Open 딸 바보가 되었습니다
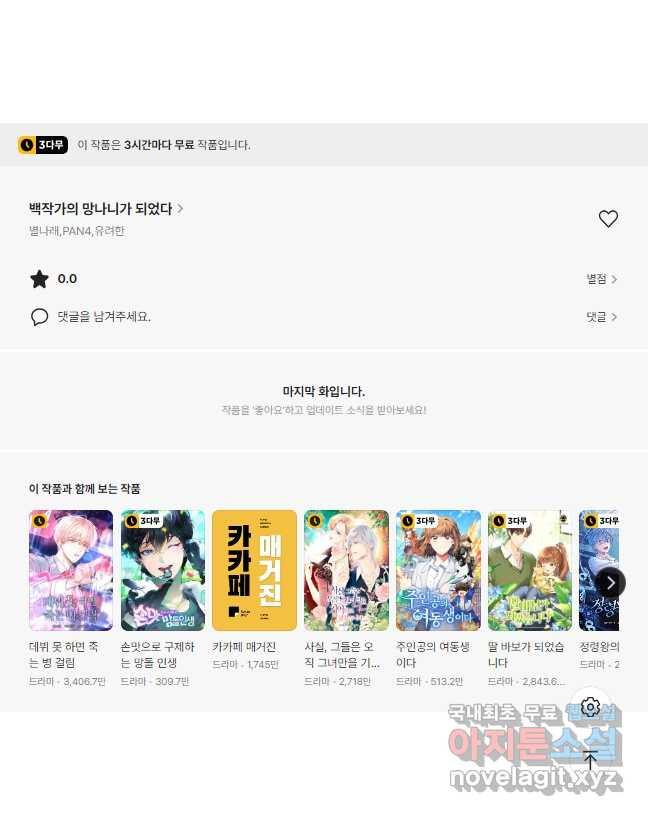648x816 pixels. click(x=530, y=570)
